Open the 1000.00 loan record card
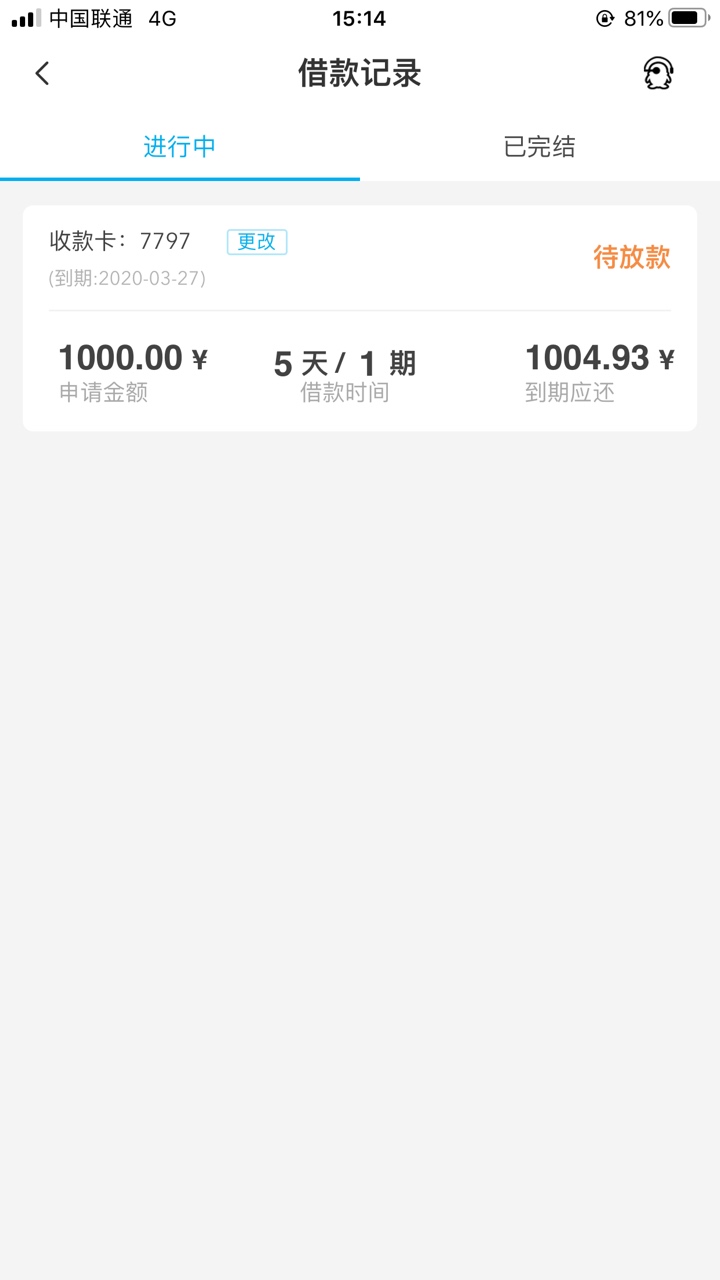 pos(360,318)
